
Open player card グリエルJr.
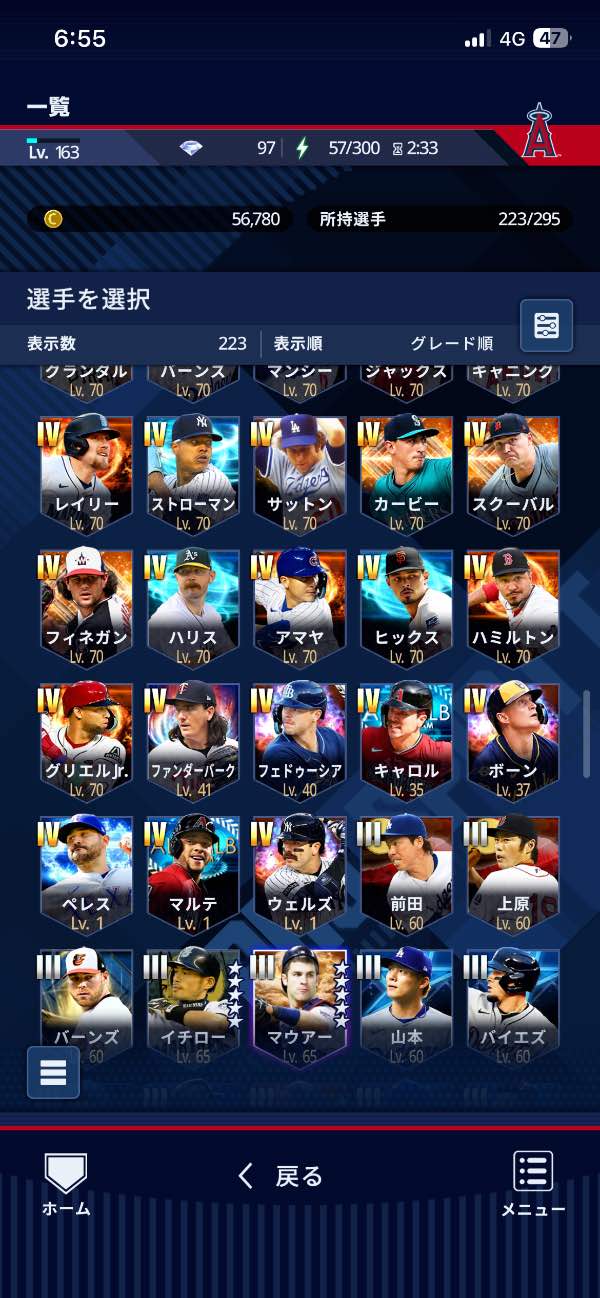pyautogui.click(x=86, y=739)
